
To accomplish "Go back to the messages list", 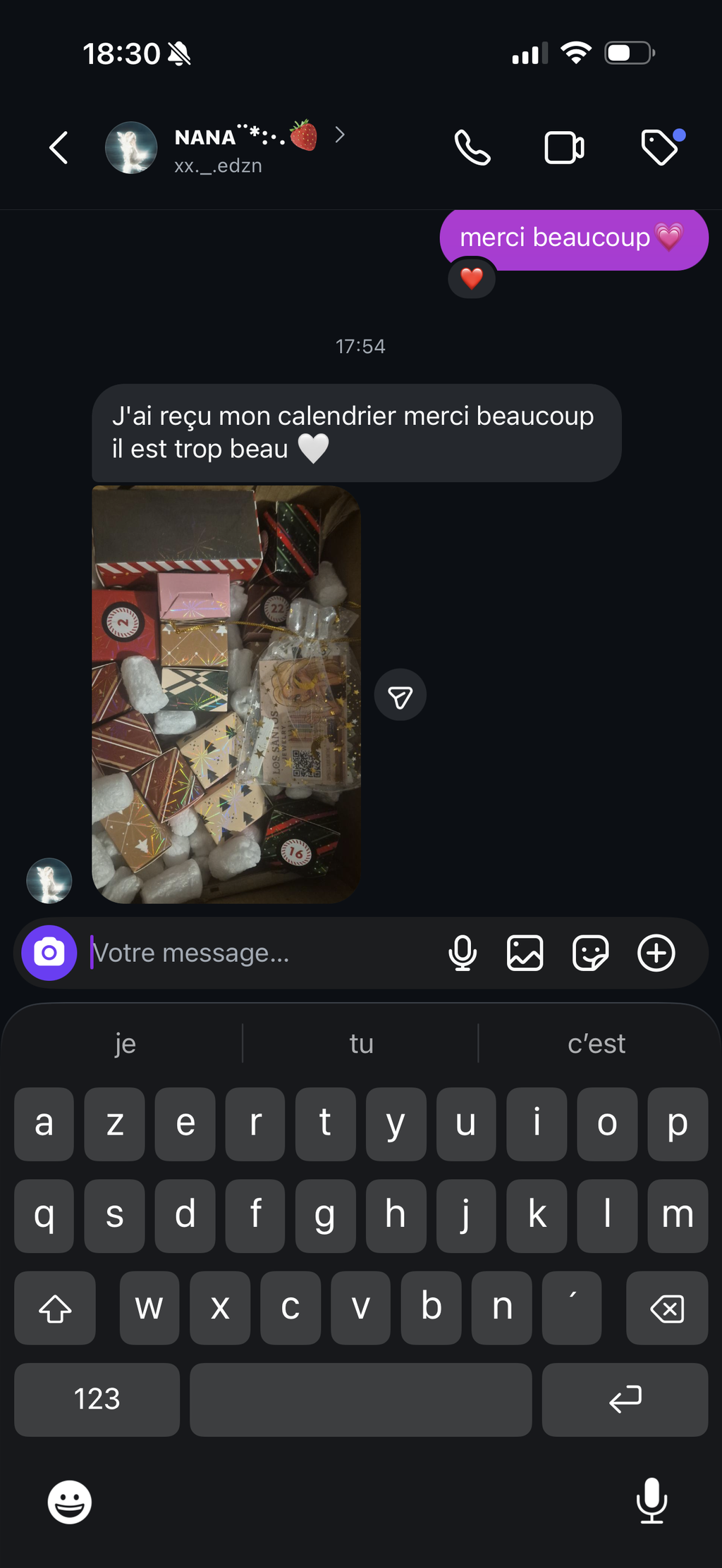I will point(59,148).
